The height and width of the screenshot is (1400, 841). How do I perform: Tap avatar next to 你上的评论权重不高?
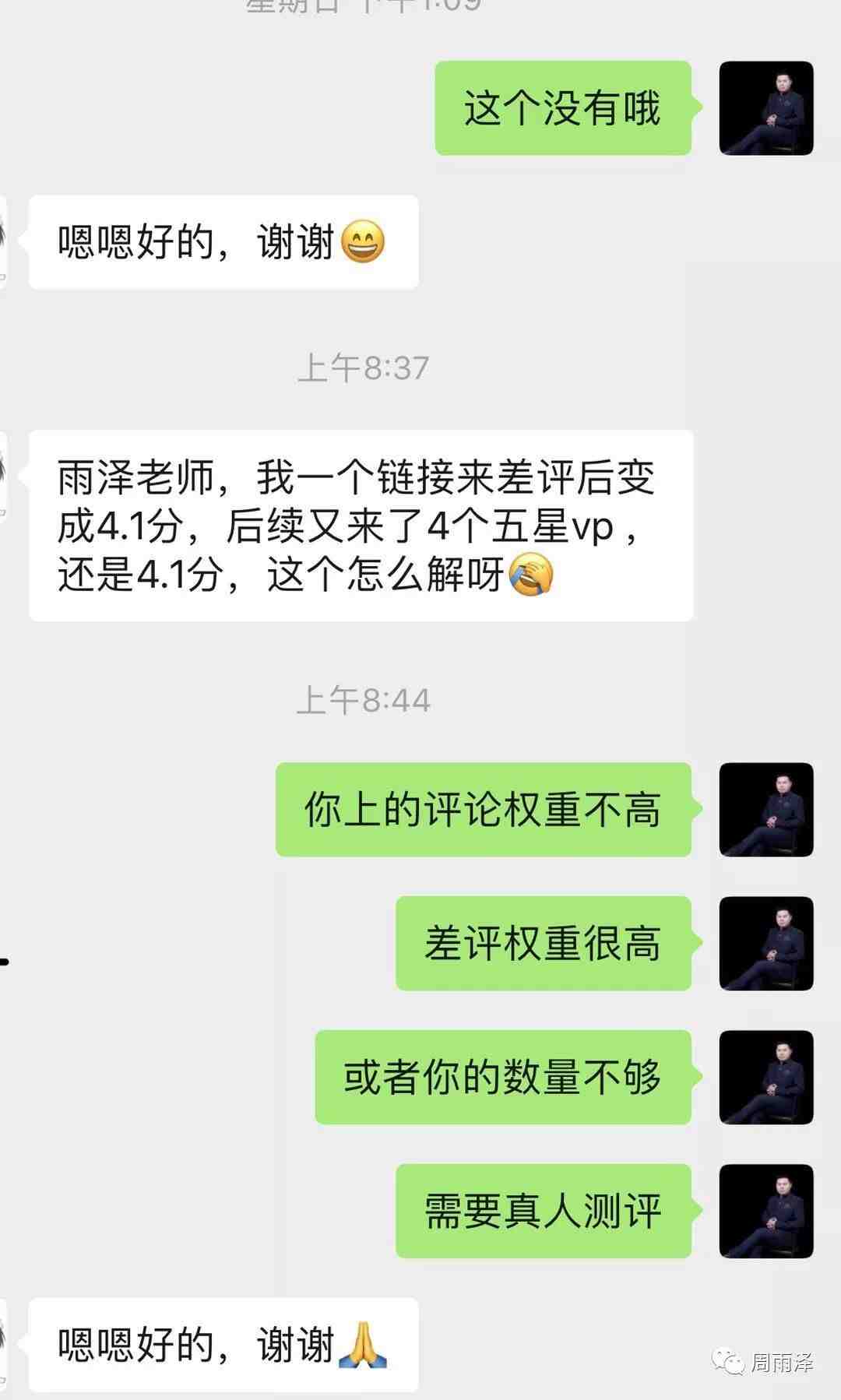(x=765, y=810)
